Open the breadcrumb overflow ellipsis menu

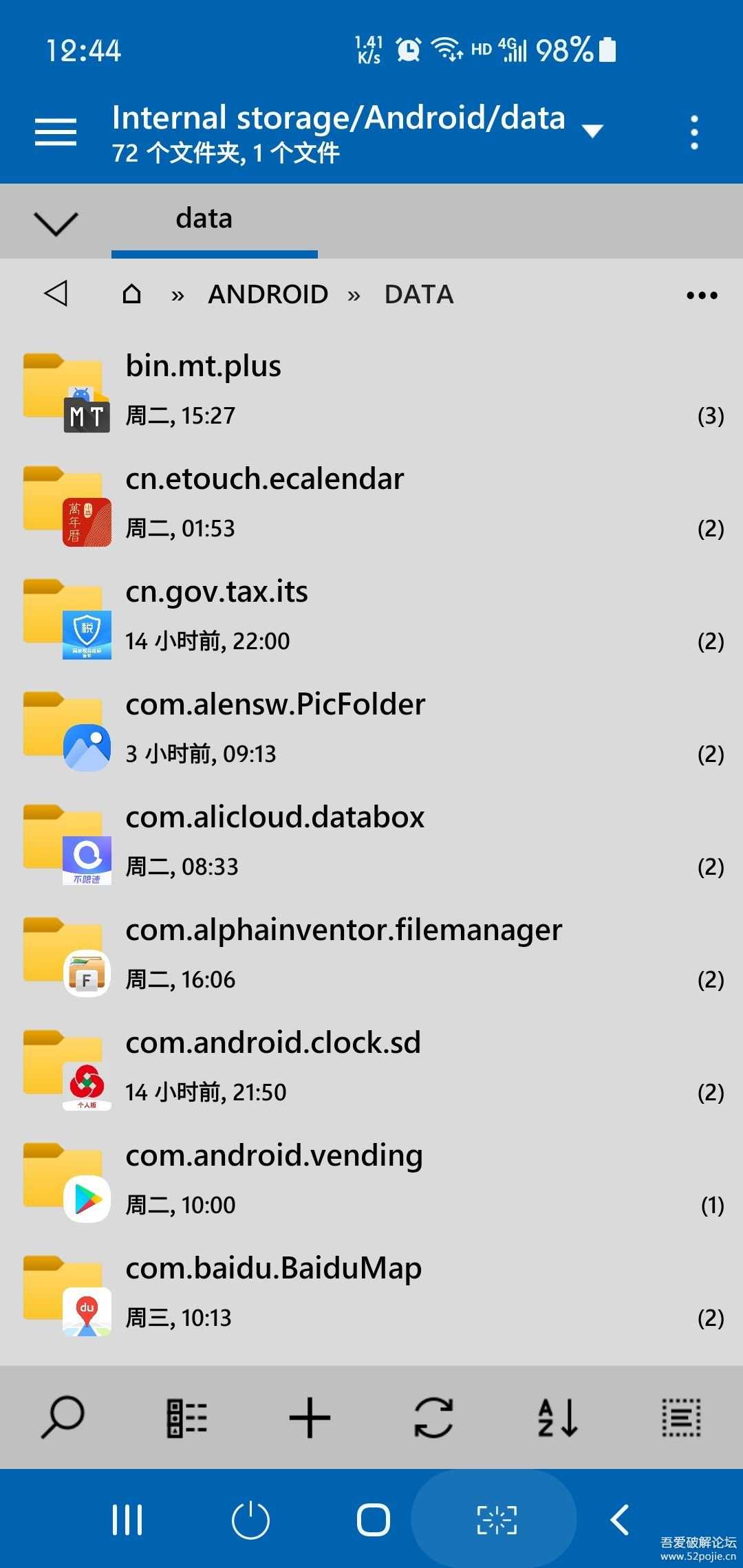pyautogui.click(x=702, y=294)
